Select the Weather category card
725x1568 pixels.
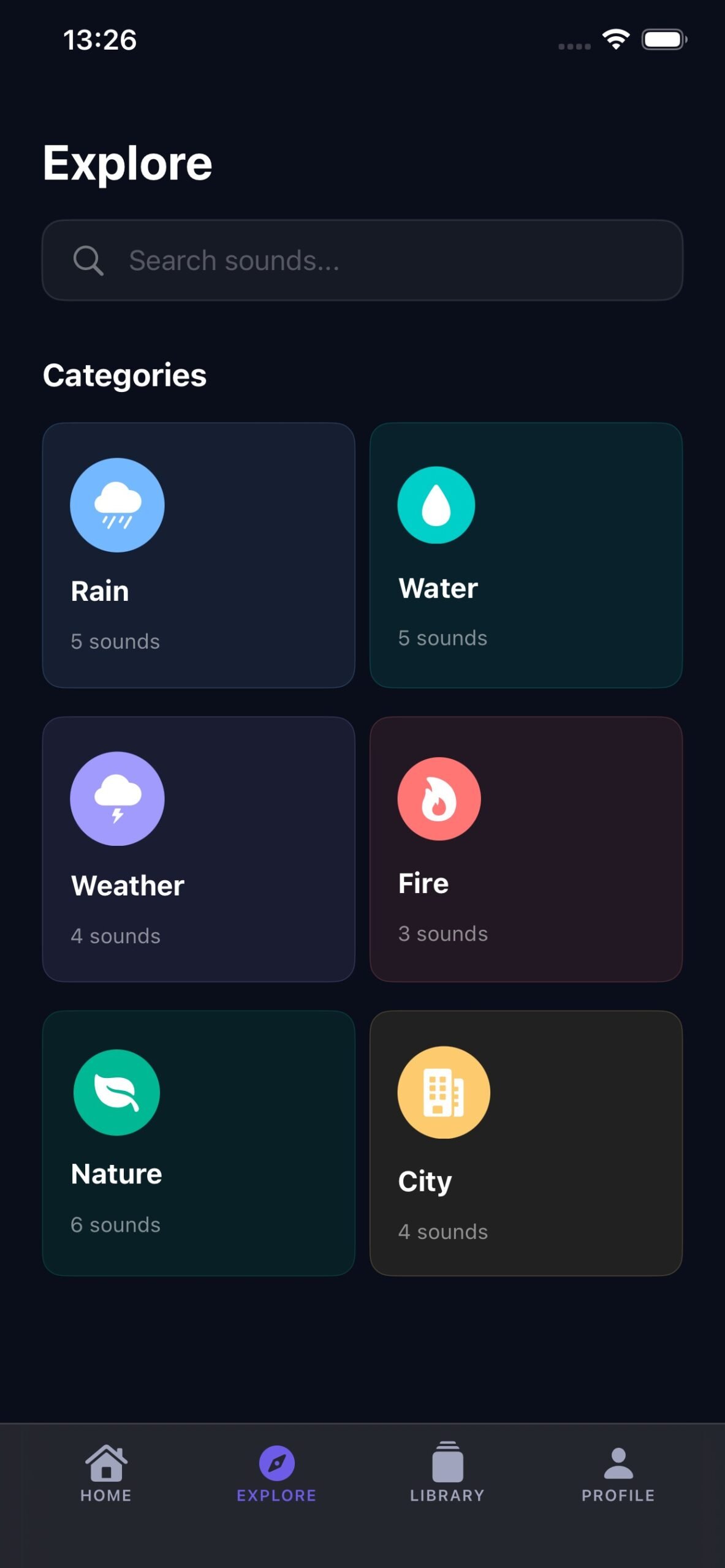click(198, 849)
